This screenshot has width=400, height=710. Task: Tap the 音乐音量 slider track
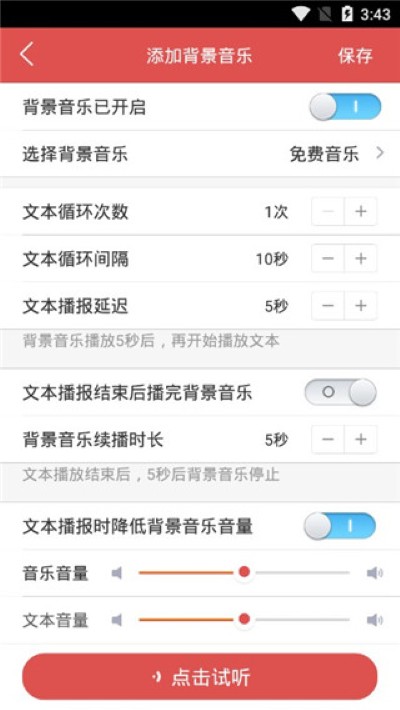(244, 572)
